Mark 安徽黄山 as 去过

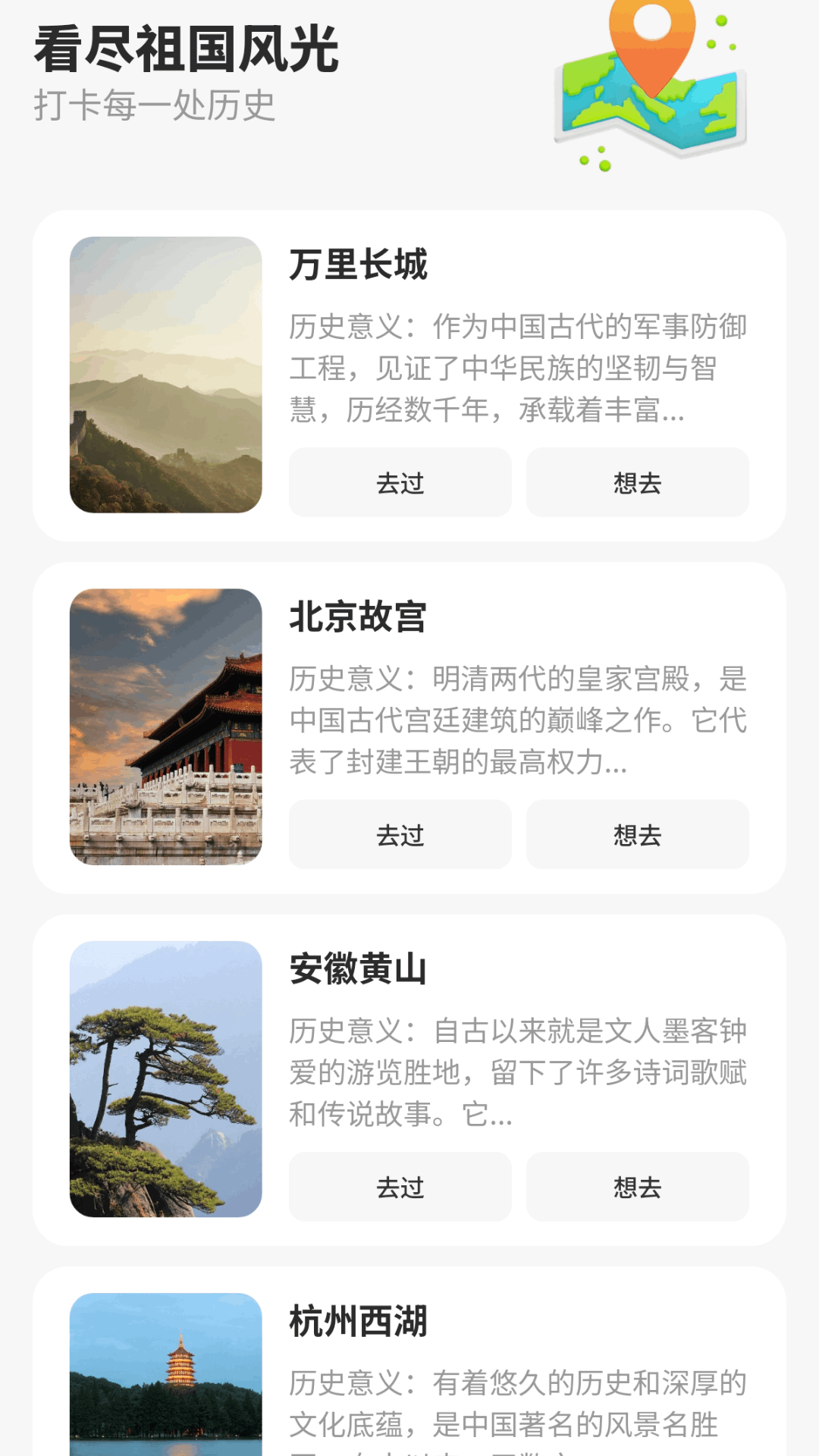click(400, 1188)
